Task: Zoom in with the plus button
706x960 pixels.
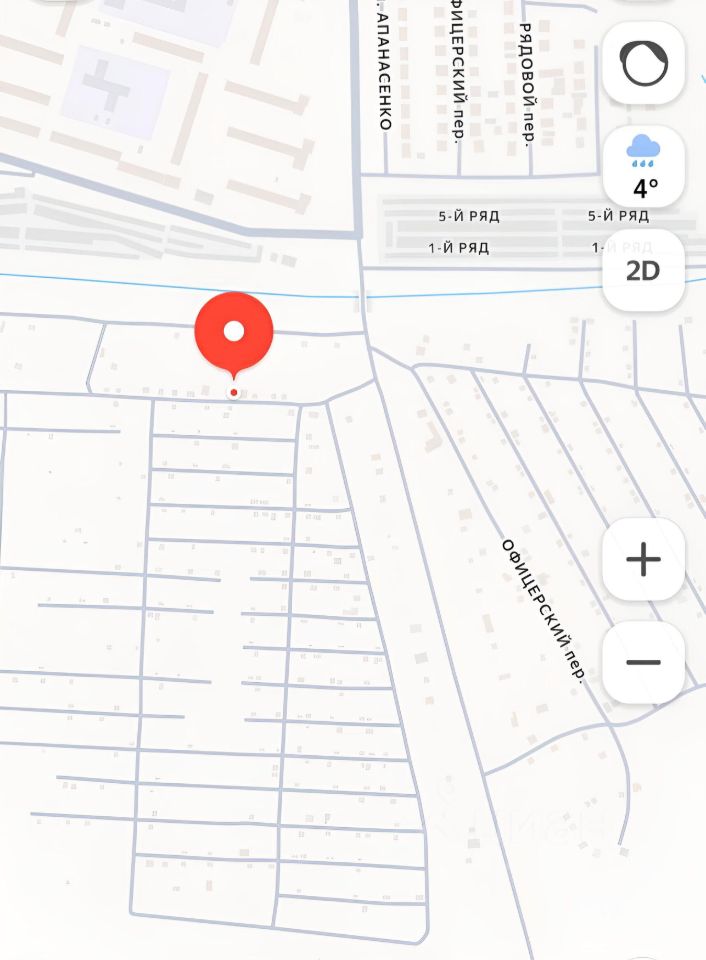Action: click(x=643, y=560)
